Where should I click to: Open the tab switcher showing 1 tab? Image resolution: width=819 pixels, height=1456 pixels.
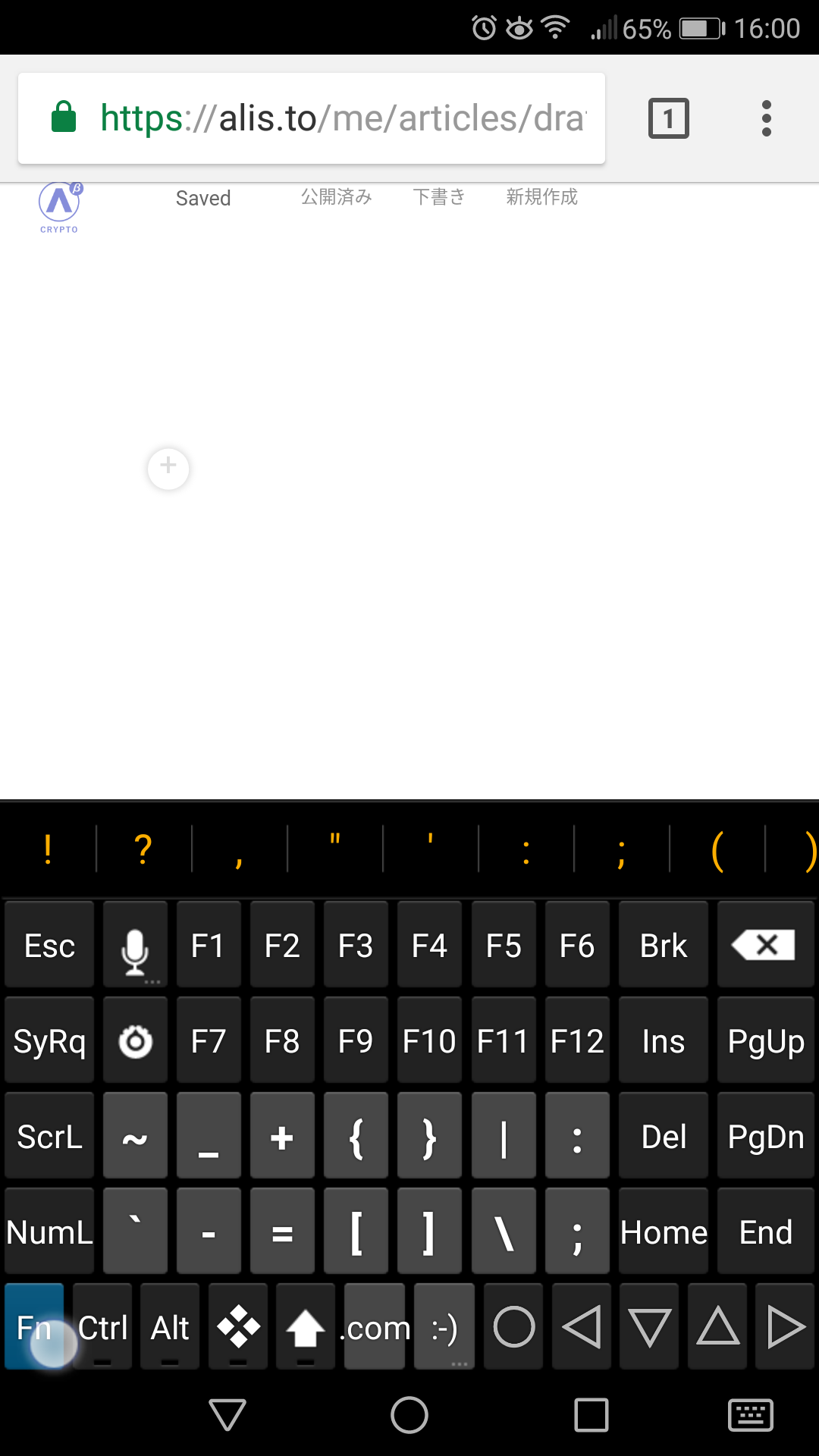click(x=668, y=118)
